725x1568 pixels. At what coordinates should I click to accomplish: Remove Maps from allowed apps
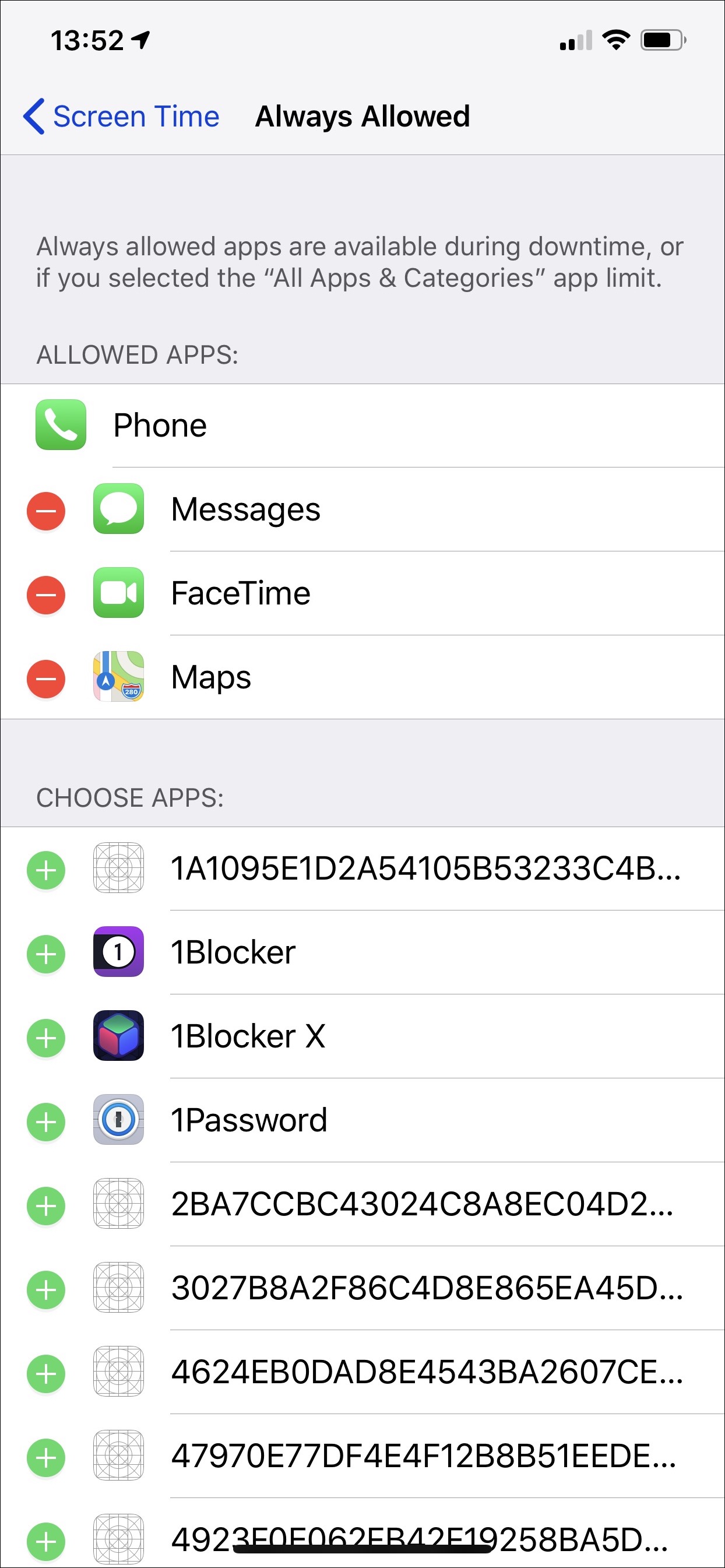pos(46,678)
